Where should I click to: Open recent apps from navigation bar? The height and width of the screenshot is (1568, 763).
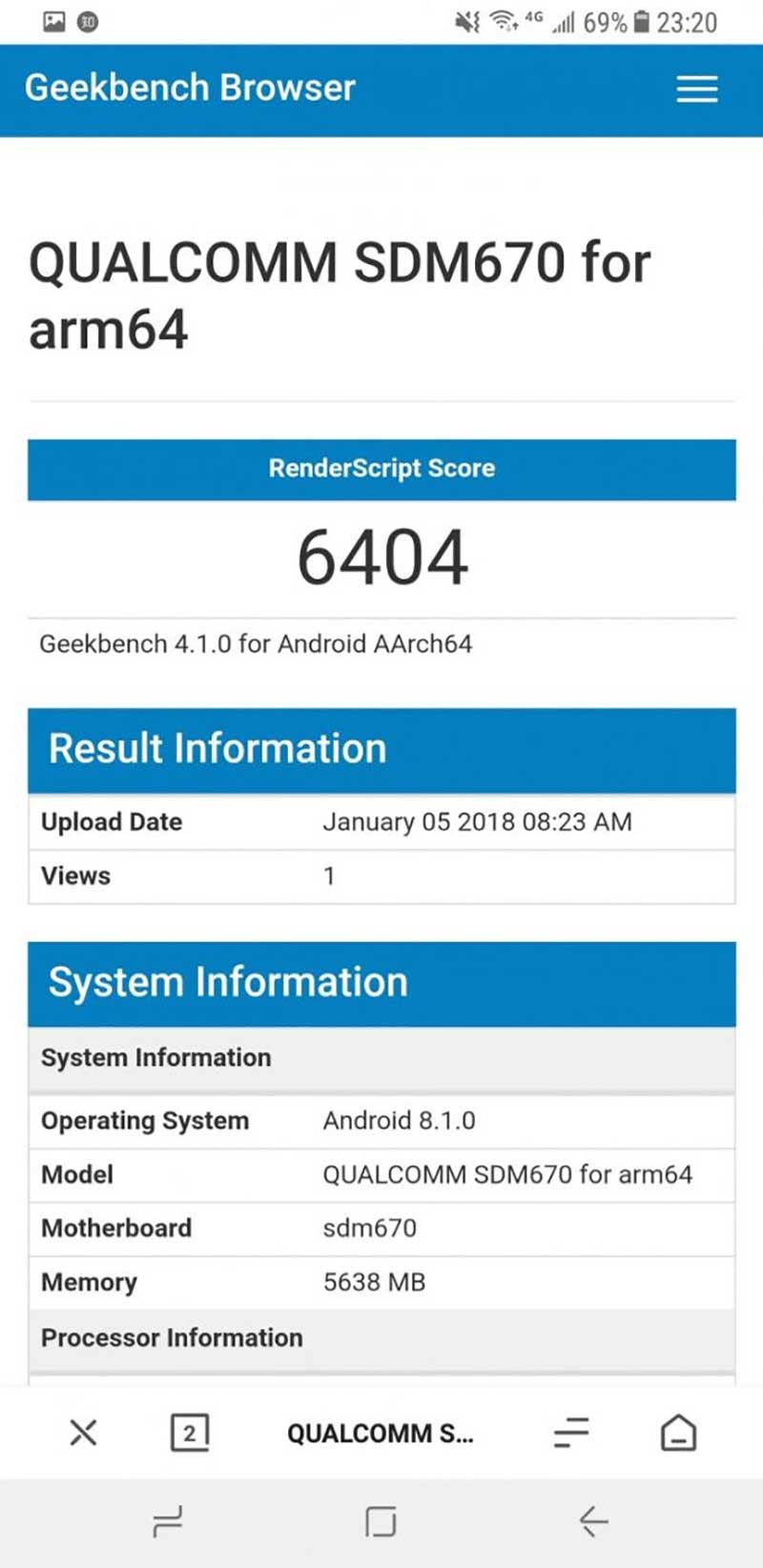tap(168, 1520)
